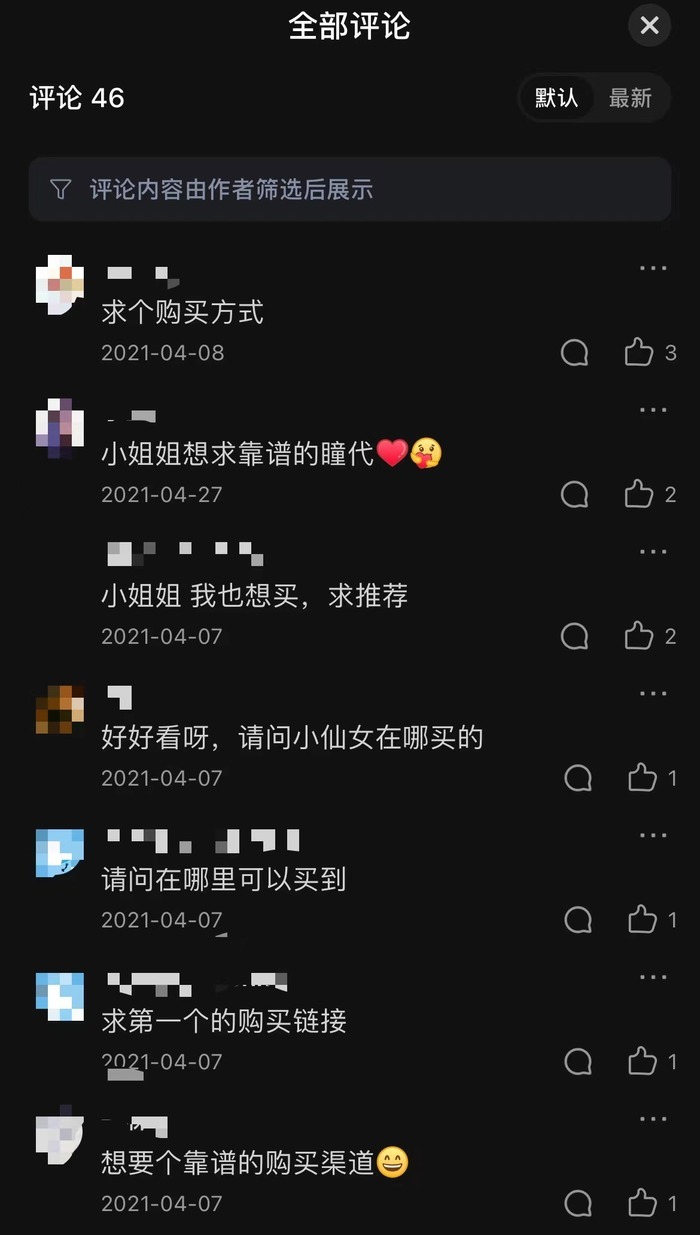Reply to 请问在哪里可以买到 comment
This screenshot has width=700, height=1235.
578,920
